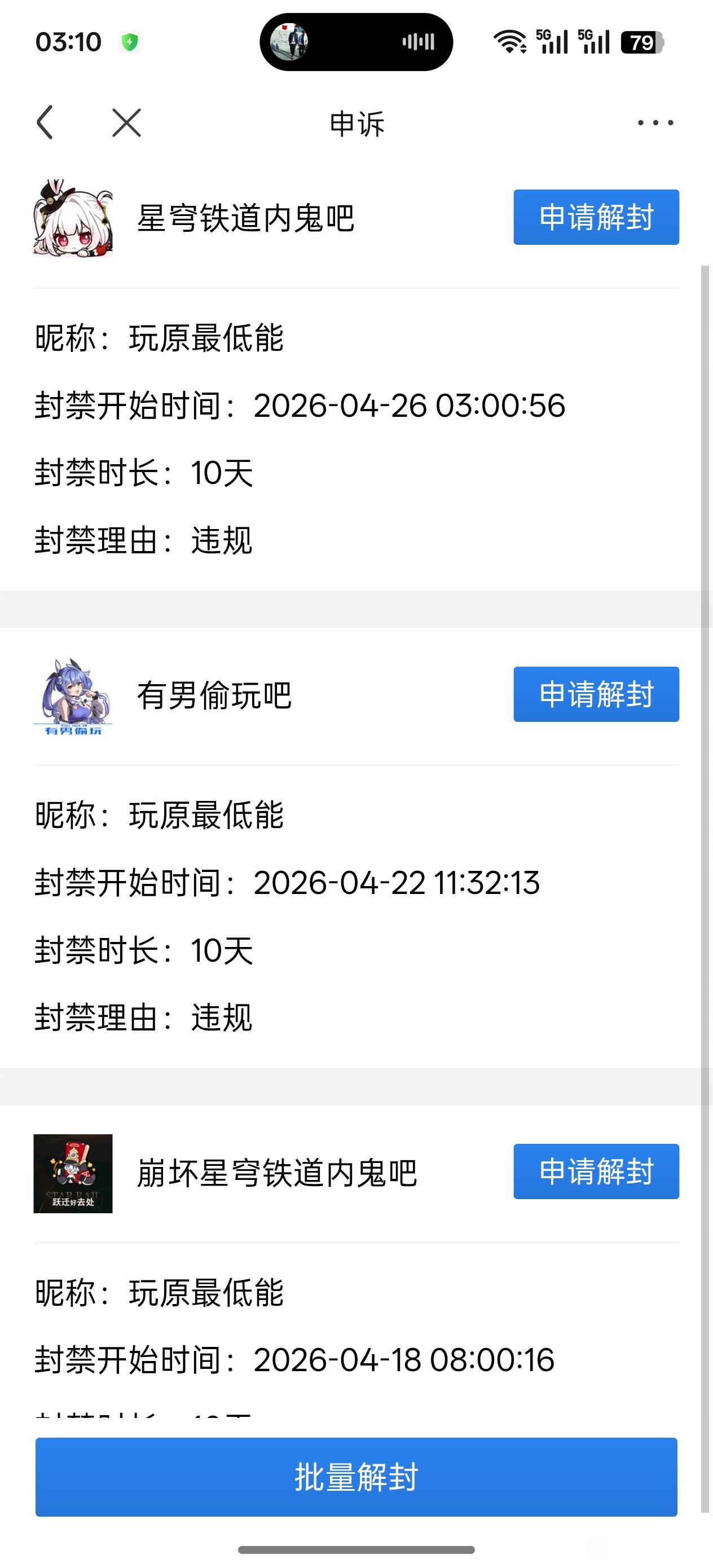Tap 申请解封 for 星穹铁道内鬼吧
Viewport: 713px width, 1568px height.
point(596,217)
